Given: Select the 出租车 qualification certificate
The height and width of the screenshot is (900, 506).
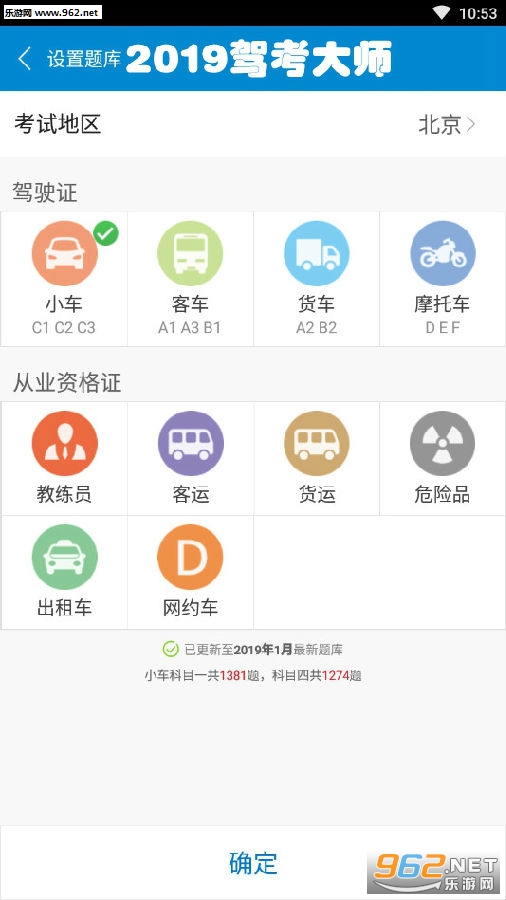Looking at the screenshot, I should (x=64, y=572).
